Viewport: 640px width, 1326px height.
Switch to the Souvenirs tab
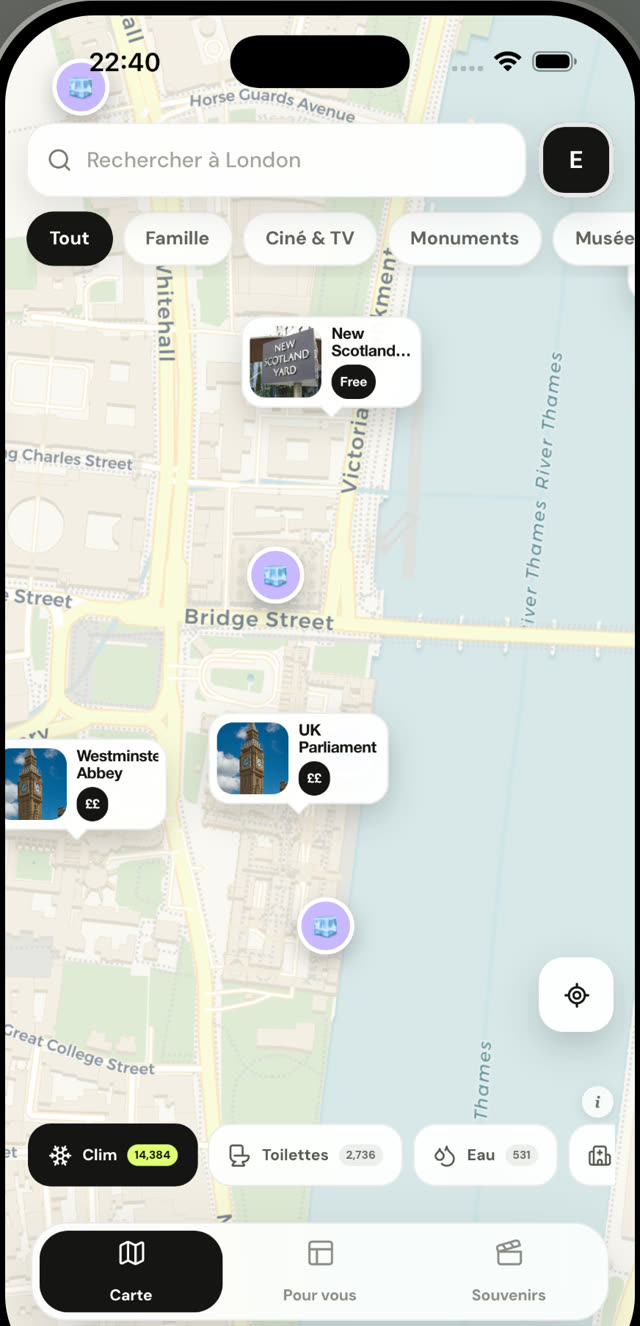pyautogui.click(x=509, y=1271)
